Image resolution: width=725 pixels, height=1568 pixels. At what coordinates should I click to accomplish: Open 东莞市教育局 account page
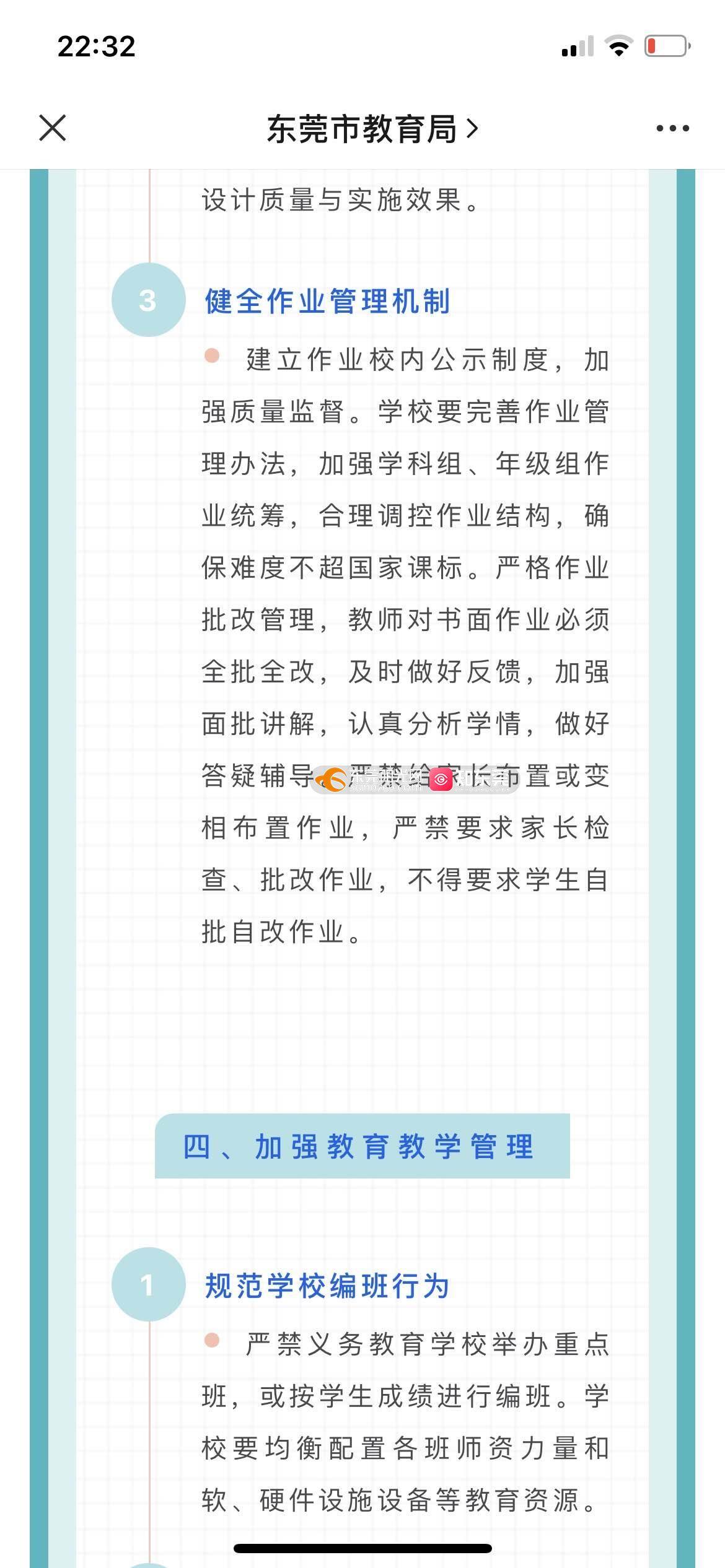point(372,129)
